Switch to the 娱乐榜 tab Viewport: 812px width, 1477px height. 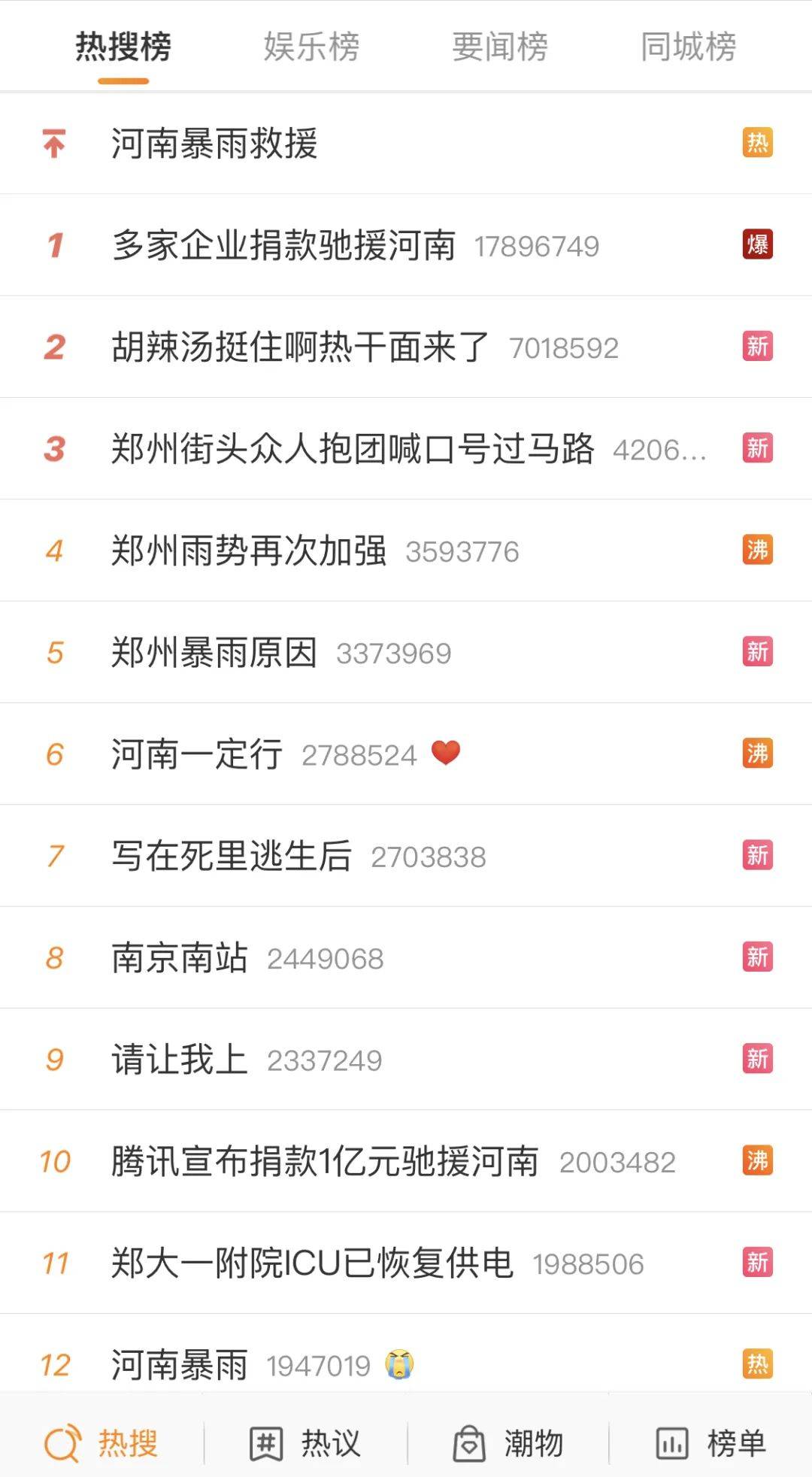(x=311, y=47)
